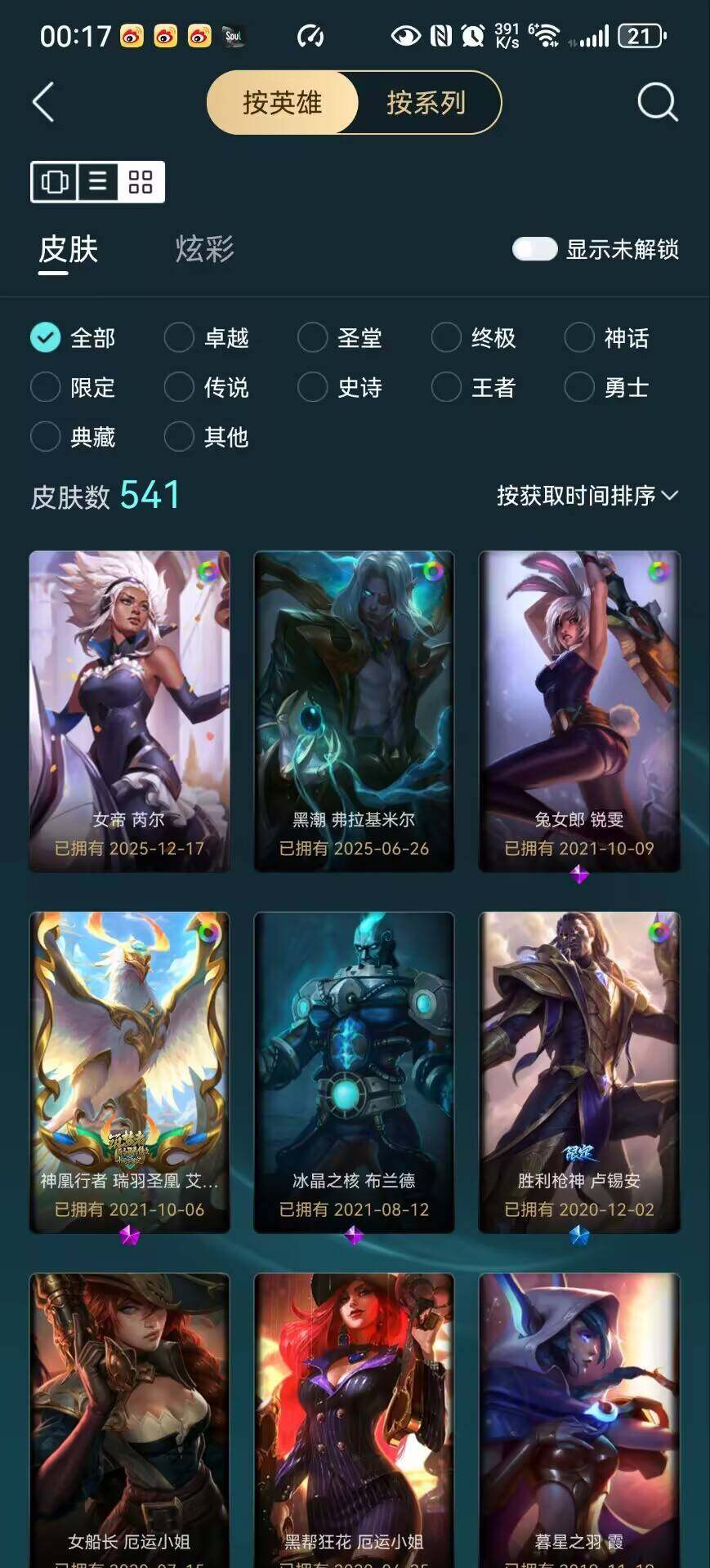The image size is (710, 1568).
Task: Open the 冰晶之核 布兰德 skin card
Action: coord(354,1071)
